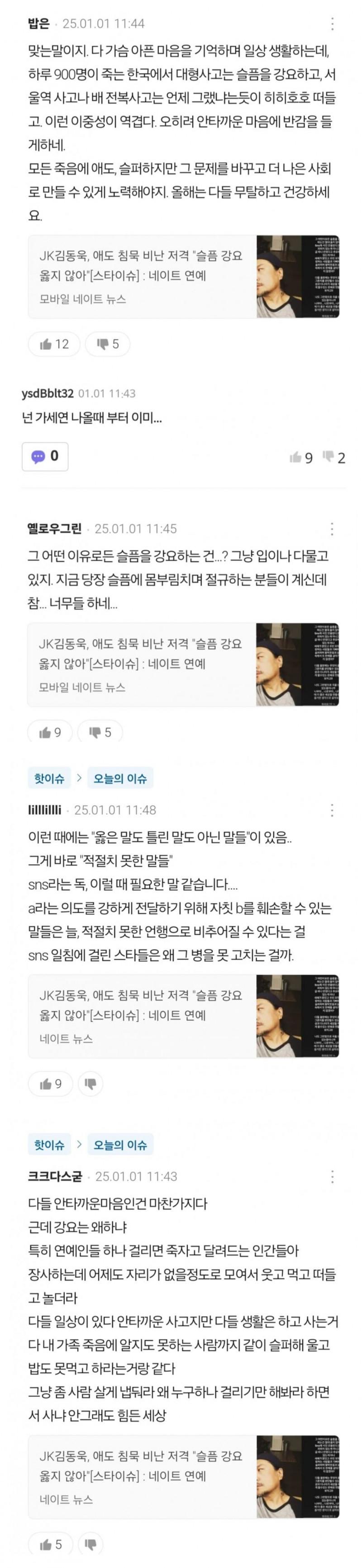This screenshot has height=1568, width=362.
Task: Like lillilli's post with 9 likes
Action: [x=50, y=1084]
